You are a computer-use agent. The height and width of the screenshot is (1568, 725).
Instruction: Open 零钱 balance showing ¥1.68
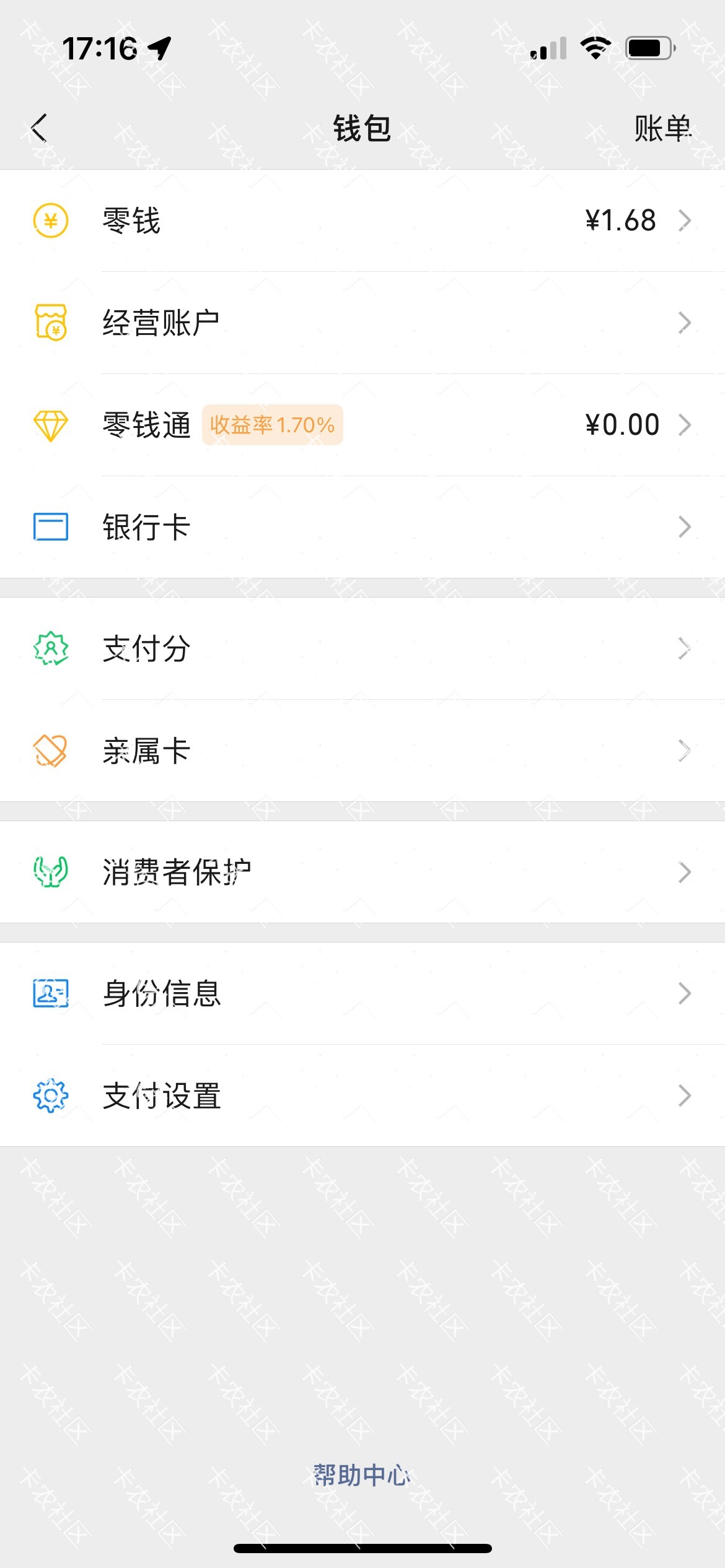click(362, 220)
